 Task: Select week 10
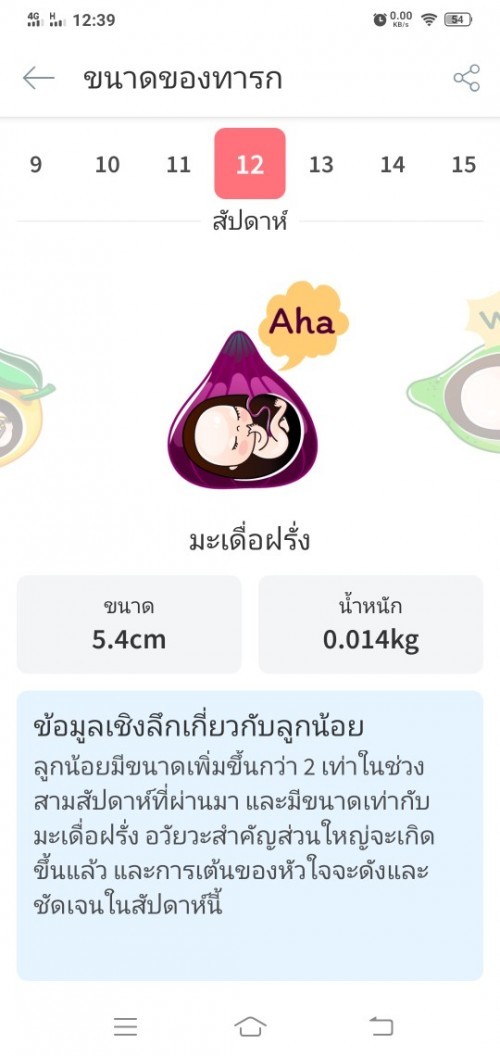[x=107, y=164]
